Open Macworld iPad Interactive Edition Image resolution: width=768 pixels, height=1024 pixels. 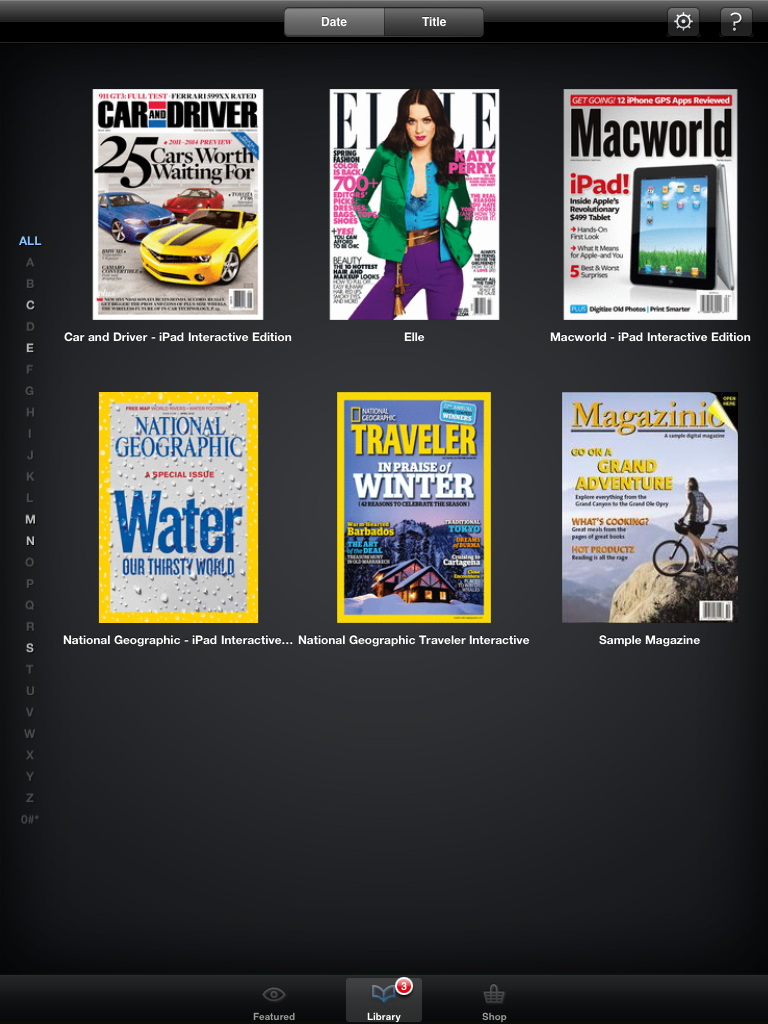point(650,204)
